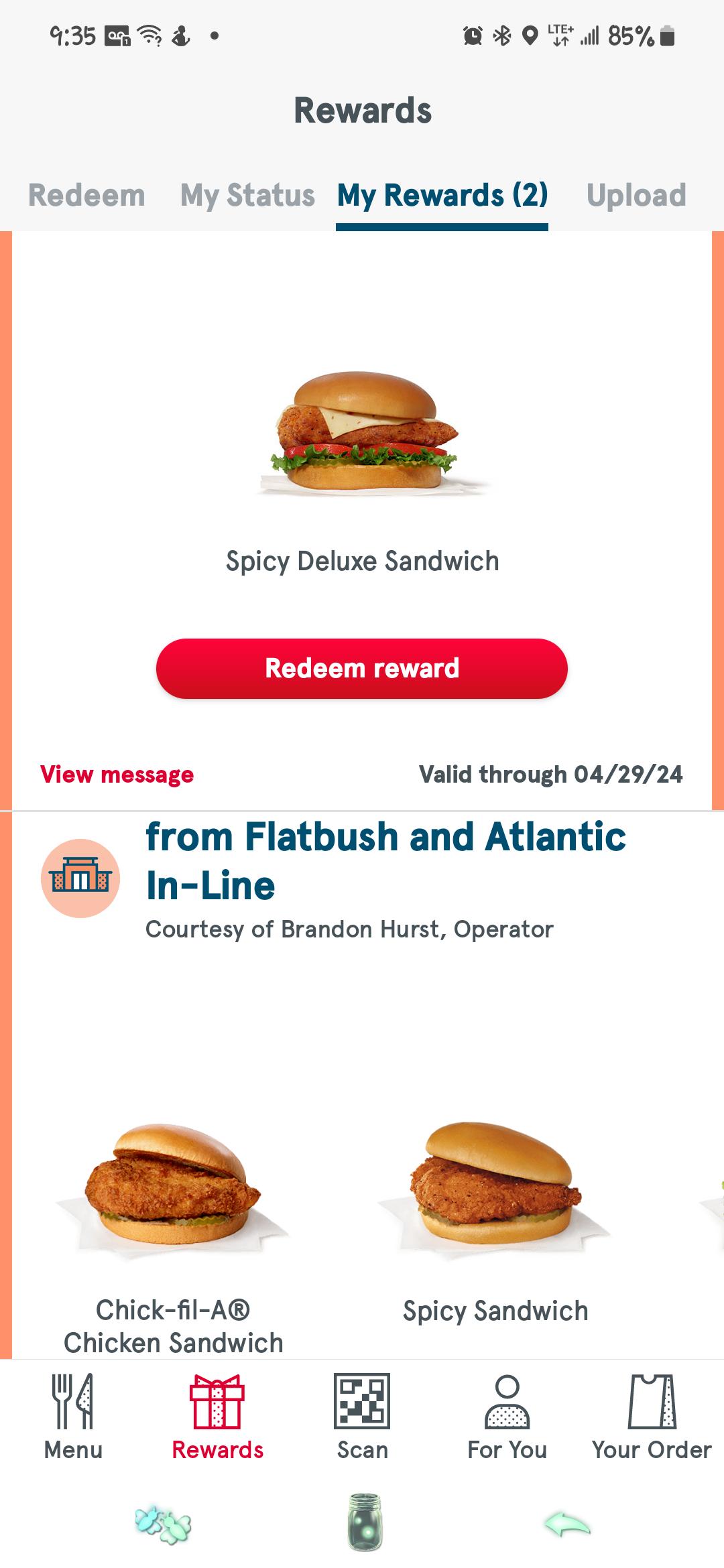The width and height of the screenshot is (724, 1568).
Task: Tap the alarm clock status bar icon
Action: click(471, 37)
